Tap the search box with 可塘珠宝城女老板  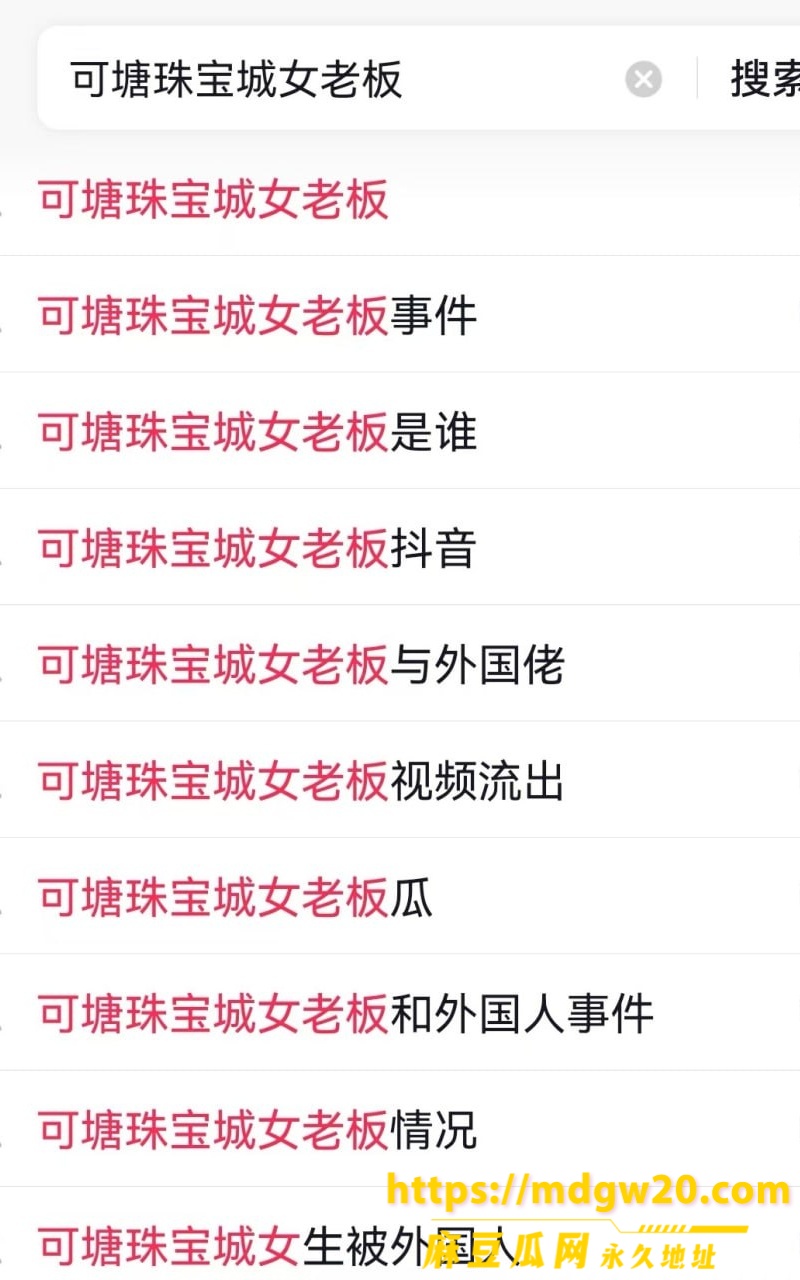[x=340, y=79]
